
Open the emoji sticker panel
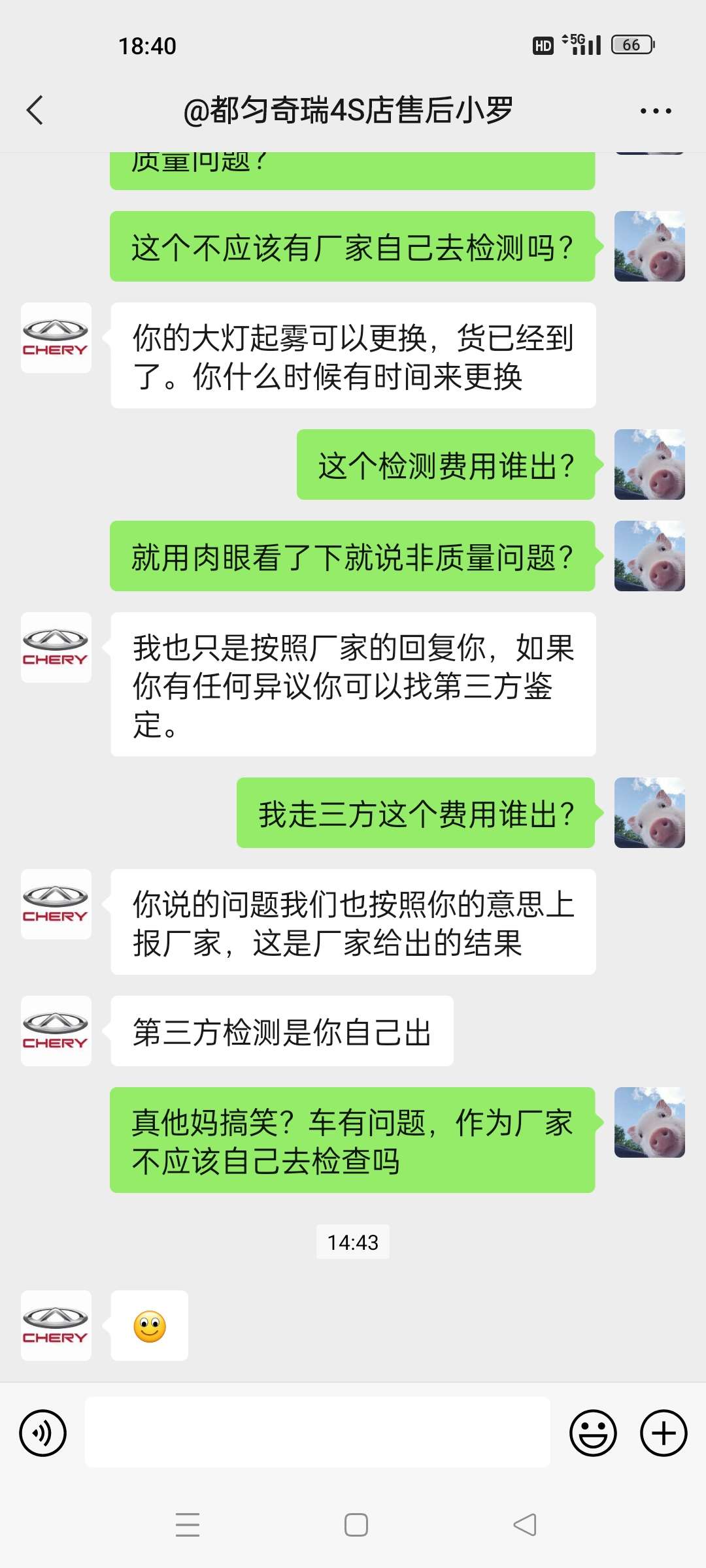(x=593, y=1433)
